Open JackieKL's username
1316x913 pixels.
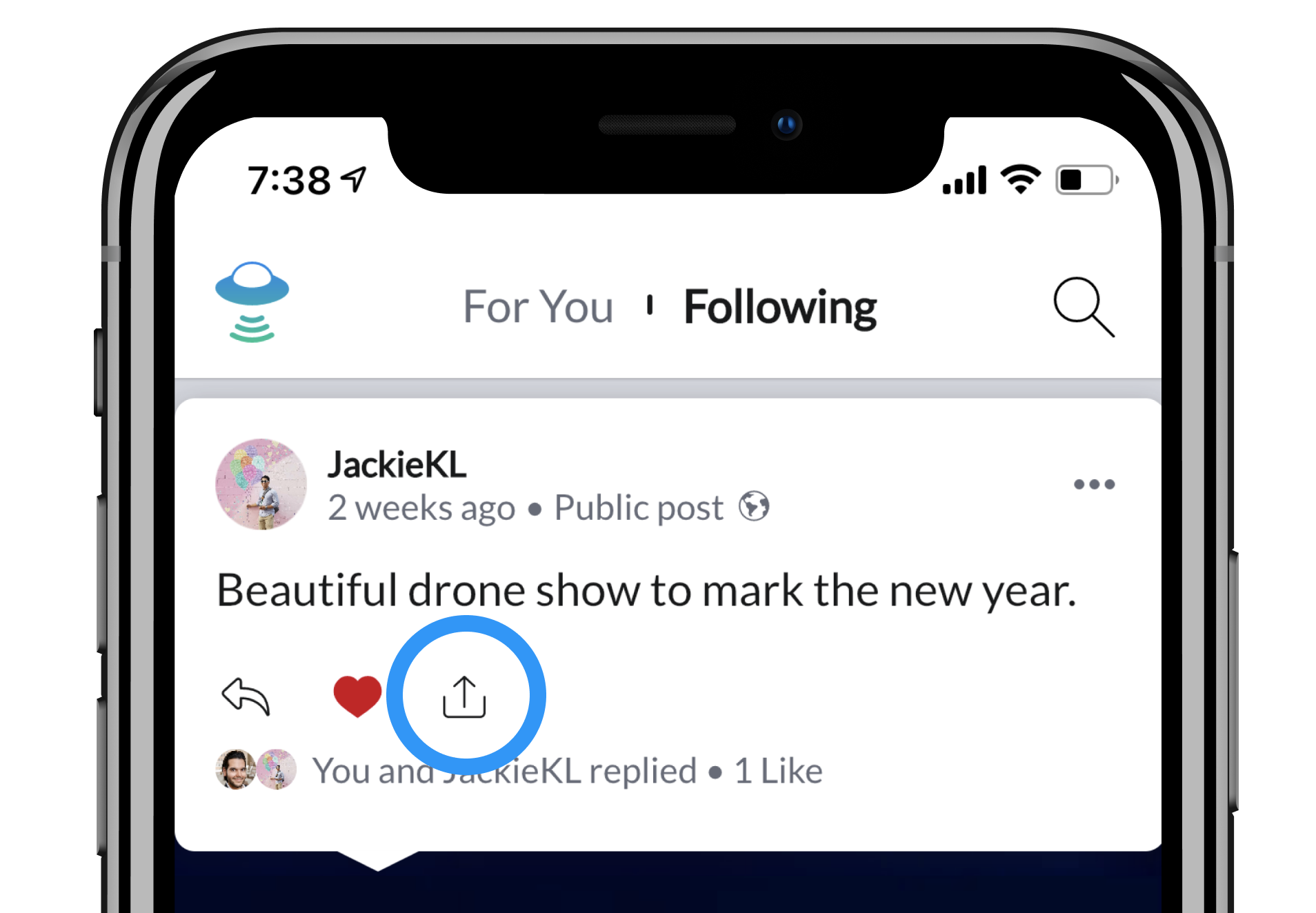397,464
